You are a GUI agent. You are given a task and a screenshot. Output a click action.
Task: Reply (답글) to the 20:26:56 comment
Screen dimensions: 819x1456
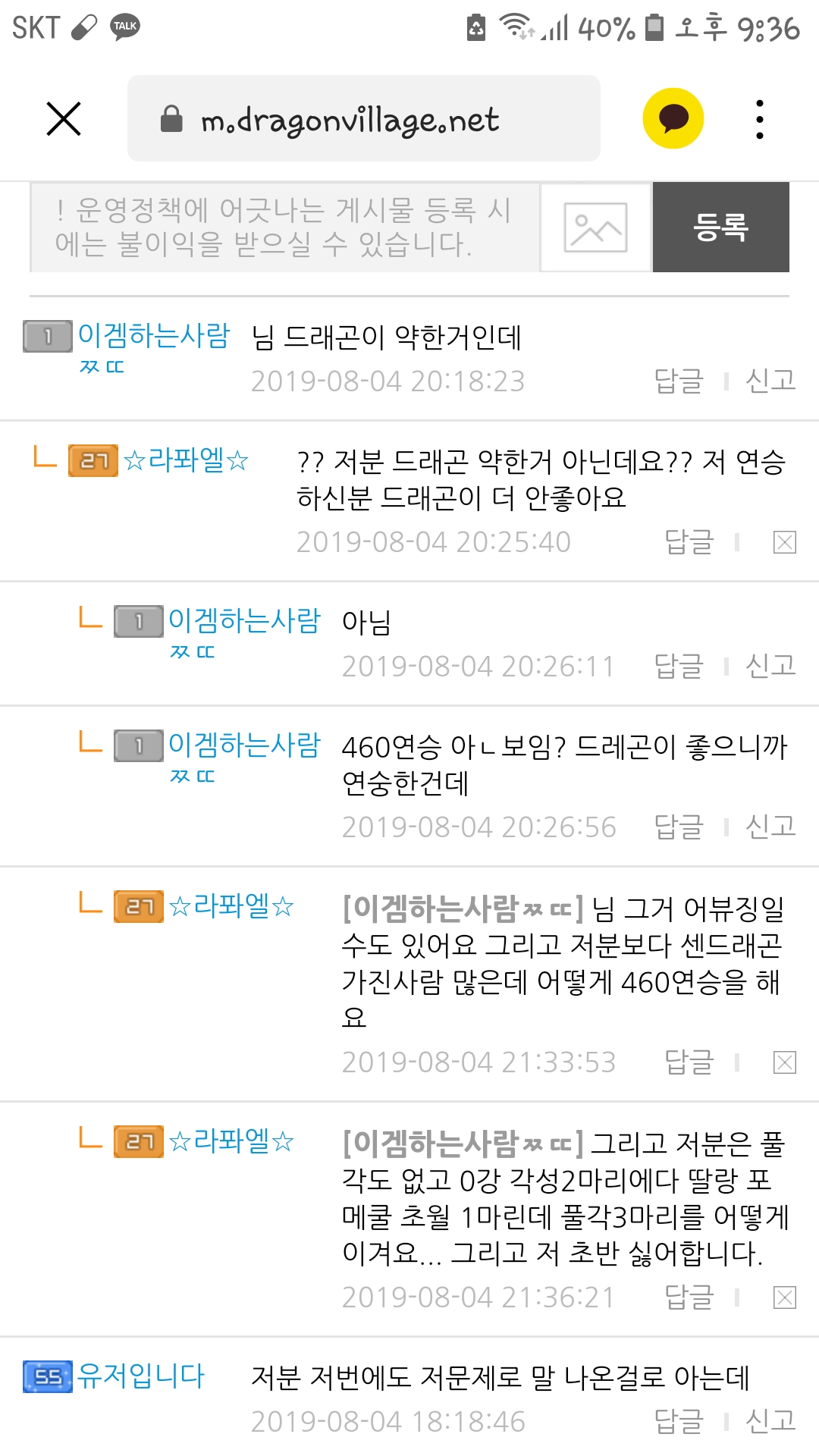[x=679, y=827]
